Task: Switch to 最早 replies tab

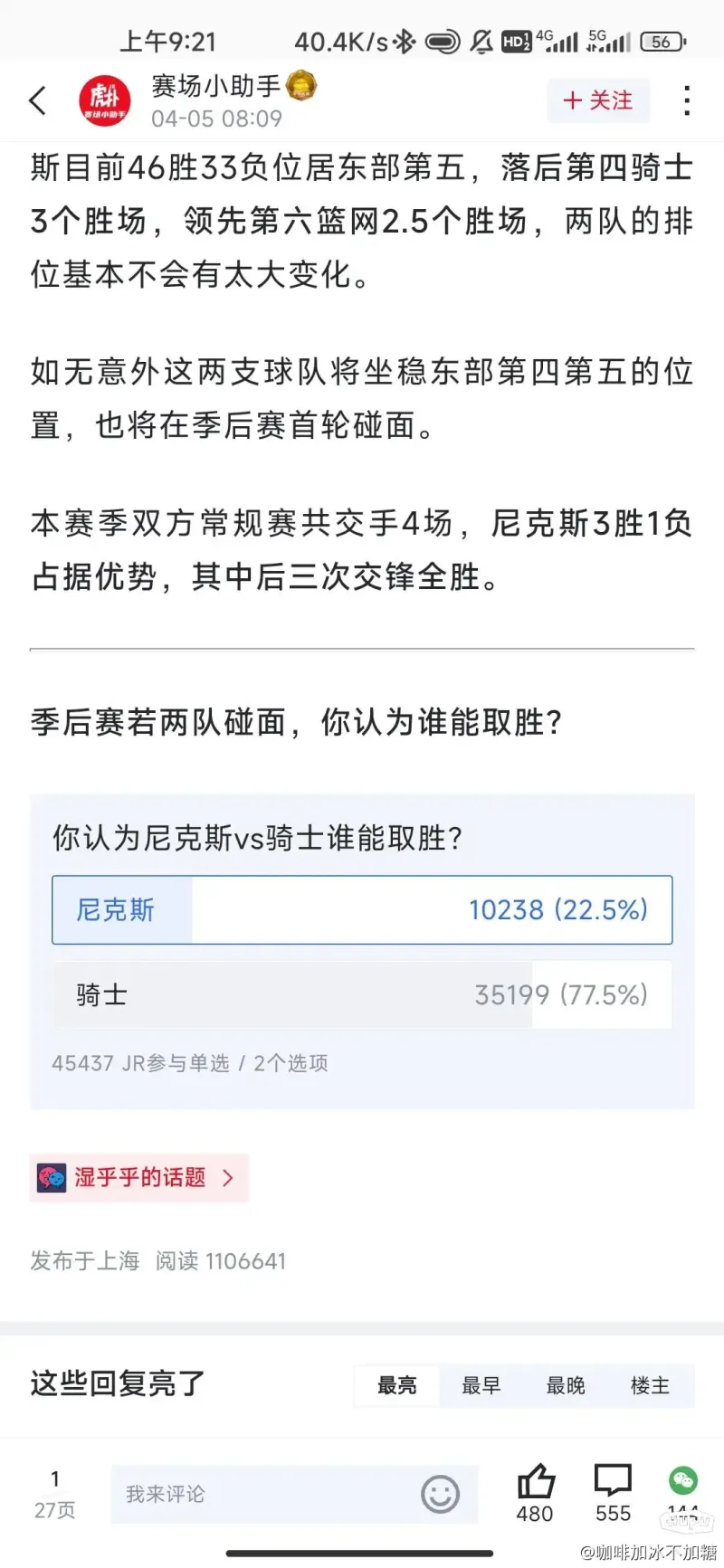Action: [x=481, y=1385]
